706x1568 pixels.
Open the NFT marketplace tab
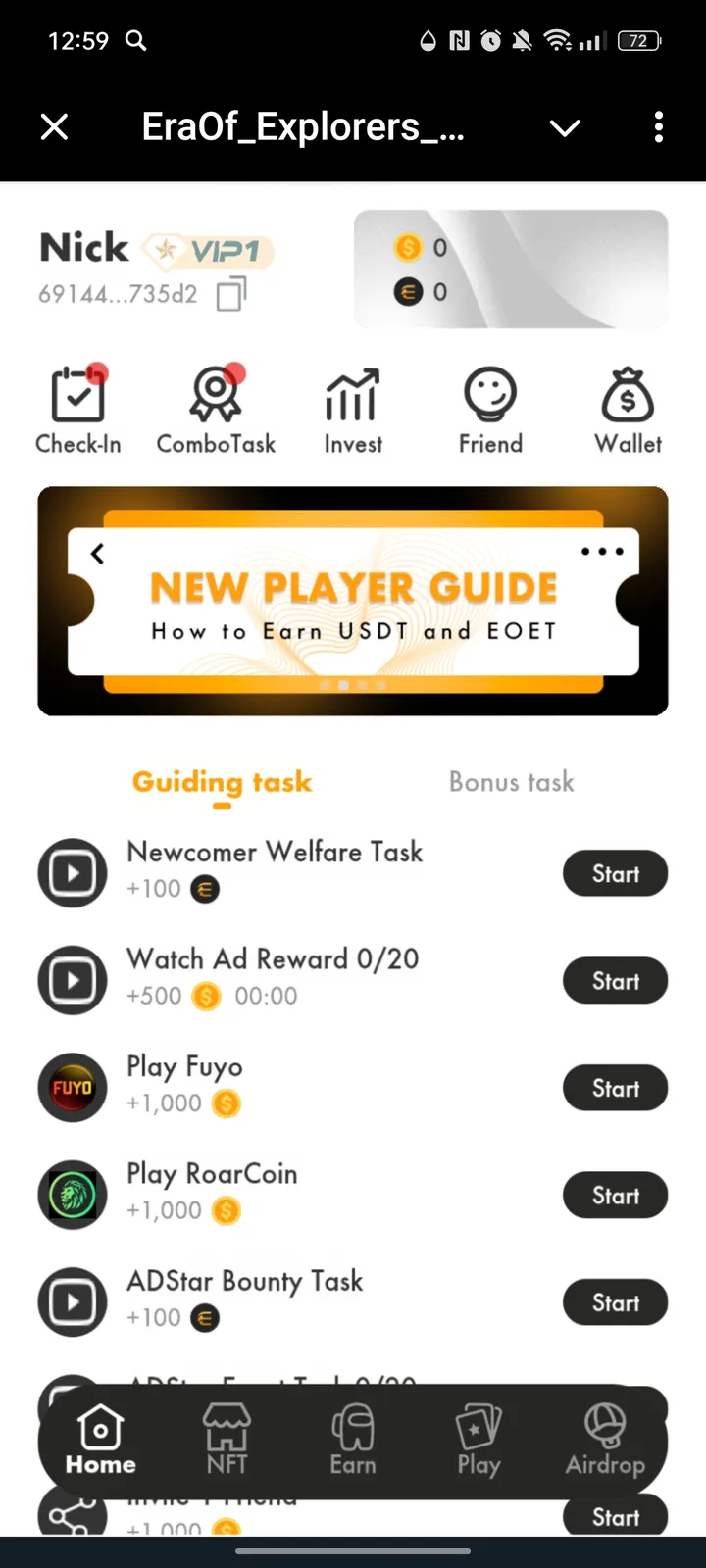tap(227, 1441)
